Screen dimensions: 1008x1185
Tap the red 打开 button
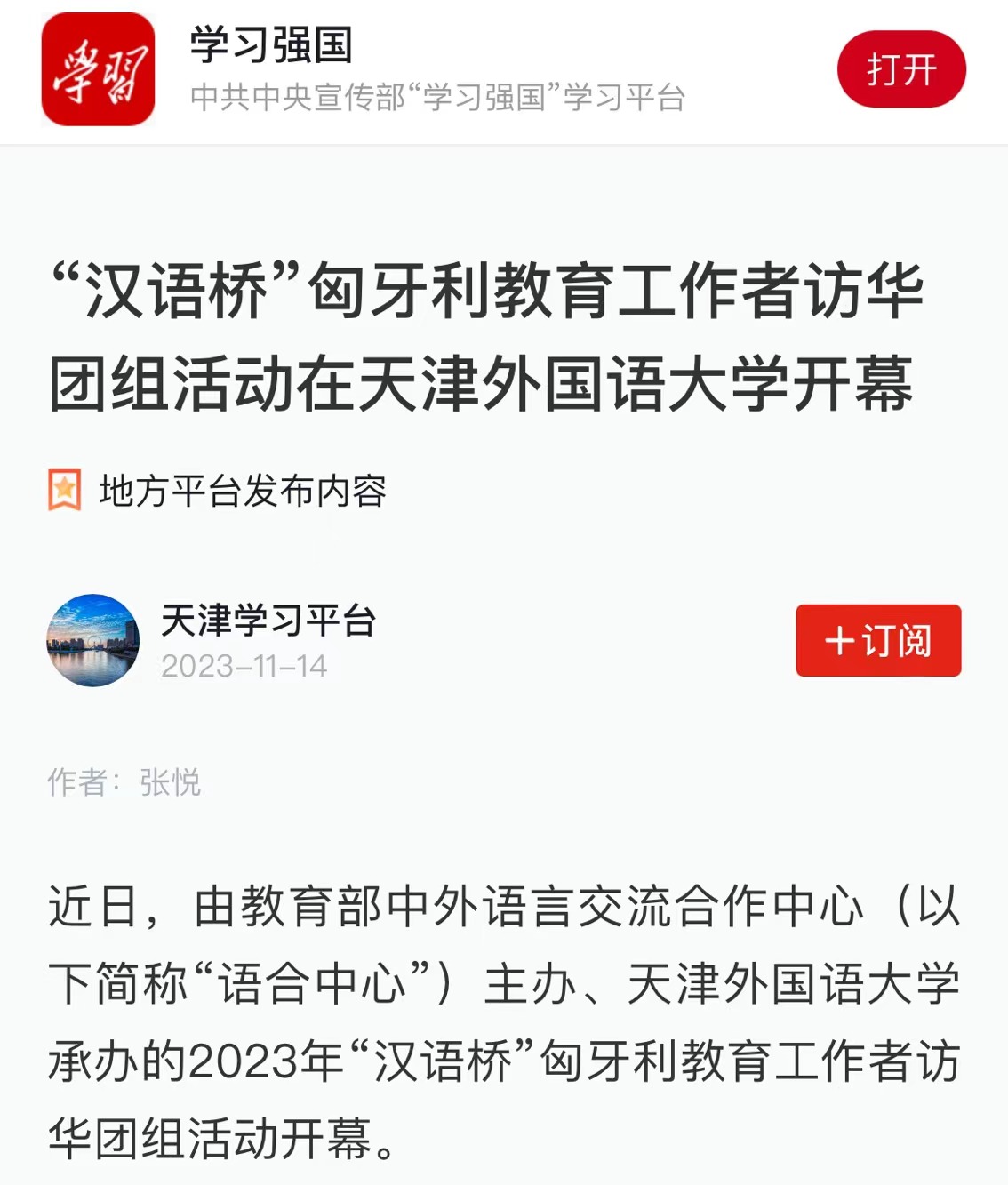coord(900,69)
